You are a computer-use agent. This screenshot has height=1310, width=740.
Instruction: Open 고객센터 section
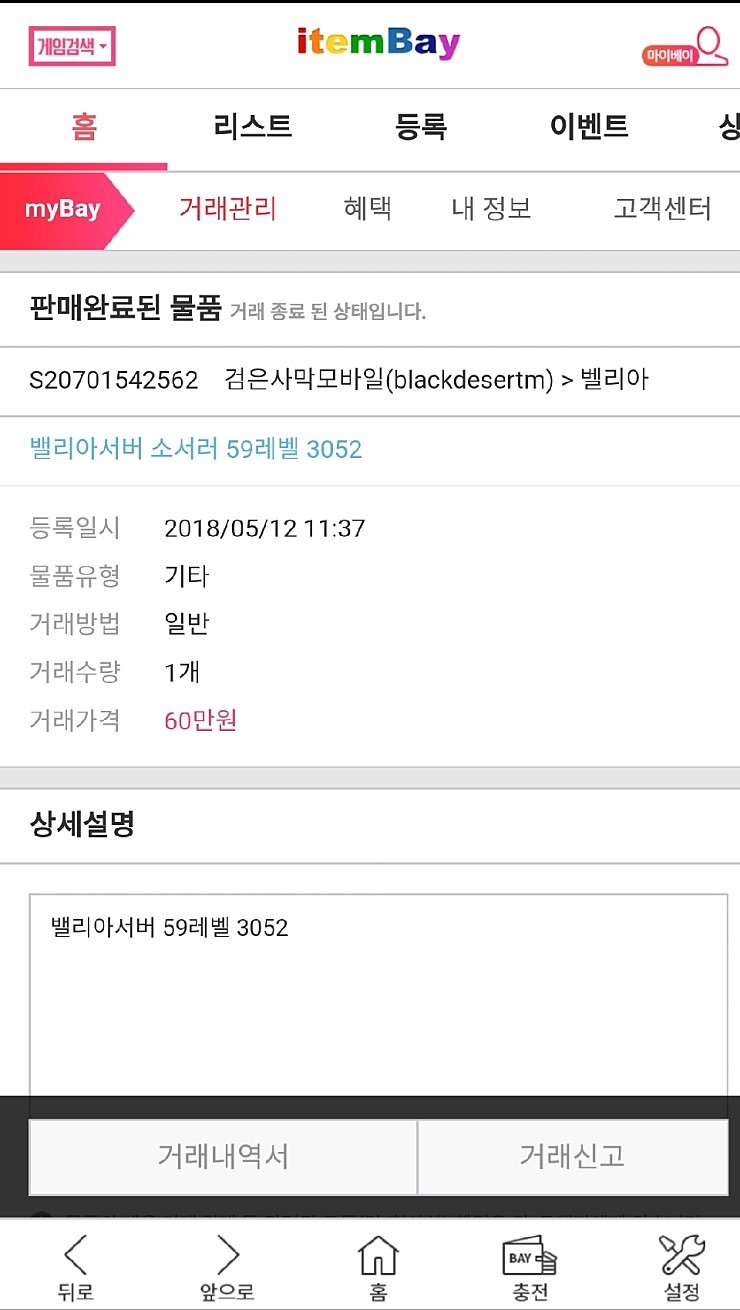(662, 209)
